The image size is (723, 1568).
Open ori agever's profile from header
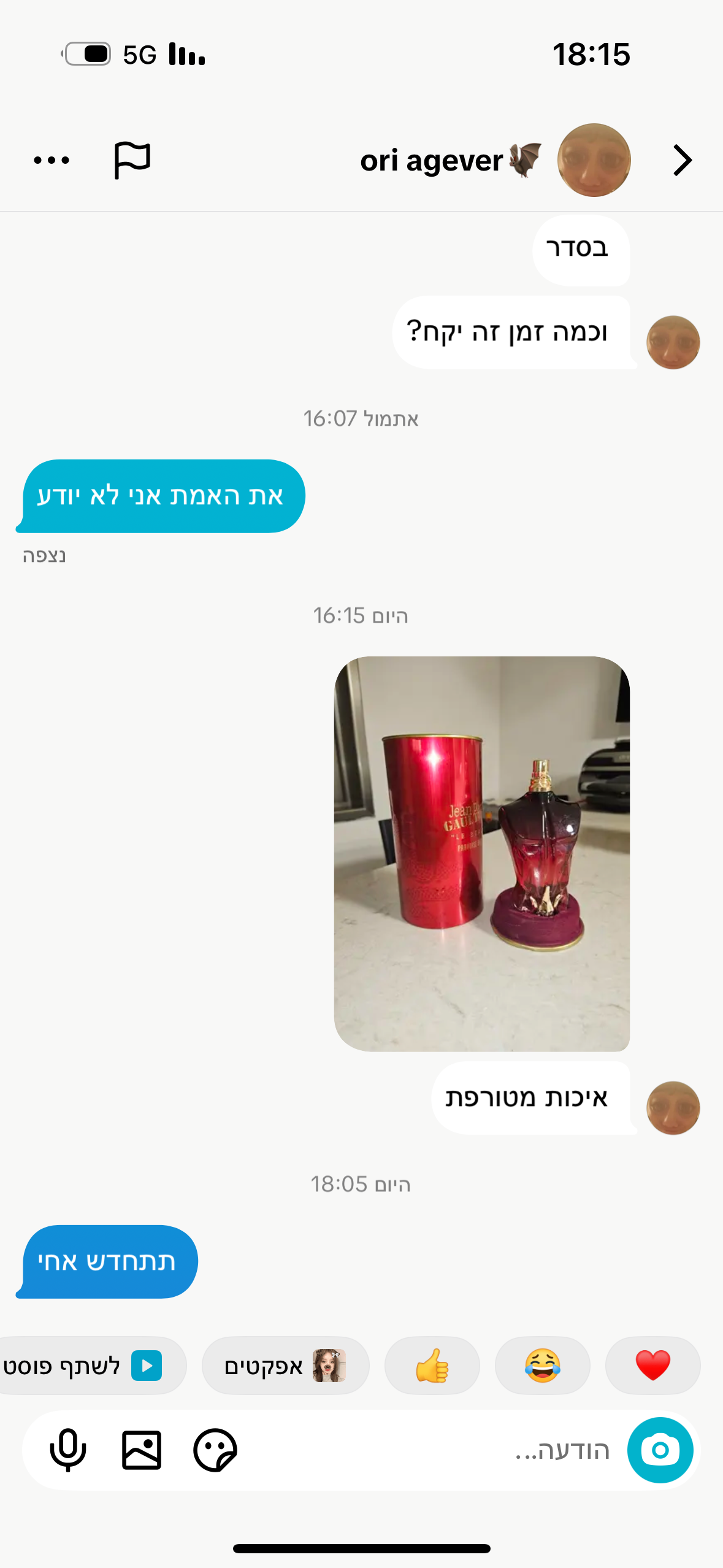[593, 160]
